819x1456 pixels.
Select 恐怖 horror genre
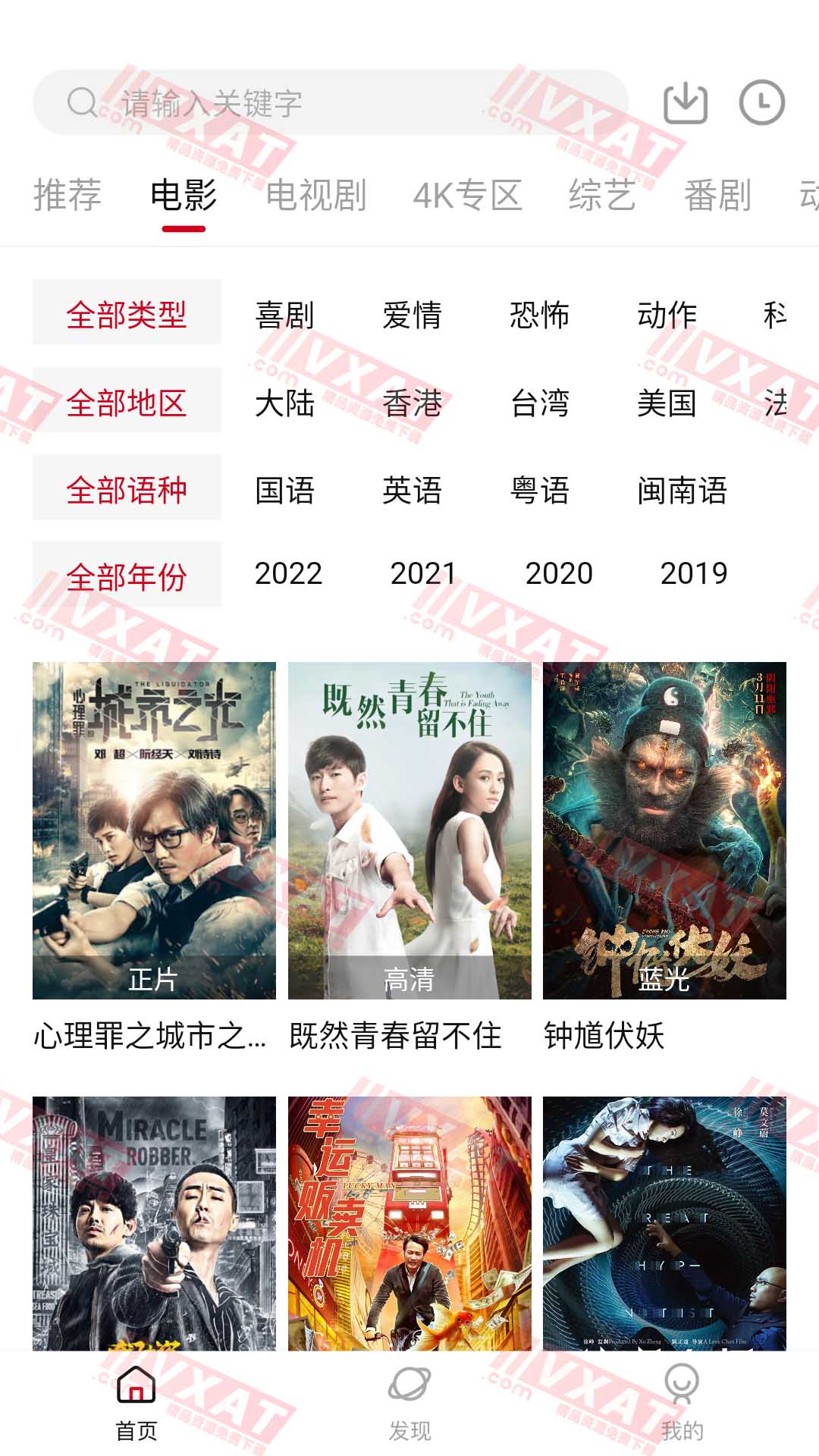click(x=541, y=316)
